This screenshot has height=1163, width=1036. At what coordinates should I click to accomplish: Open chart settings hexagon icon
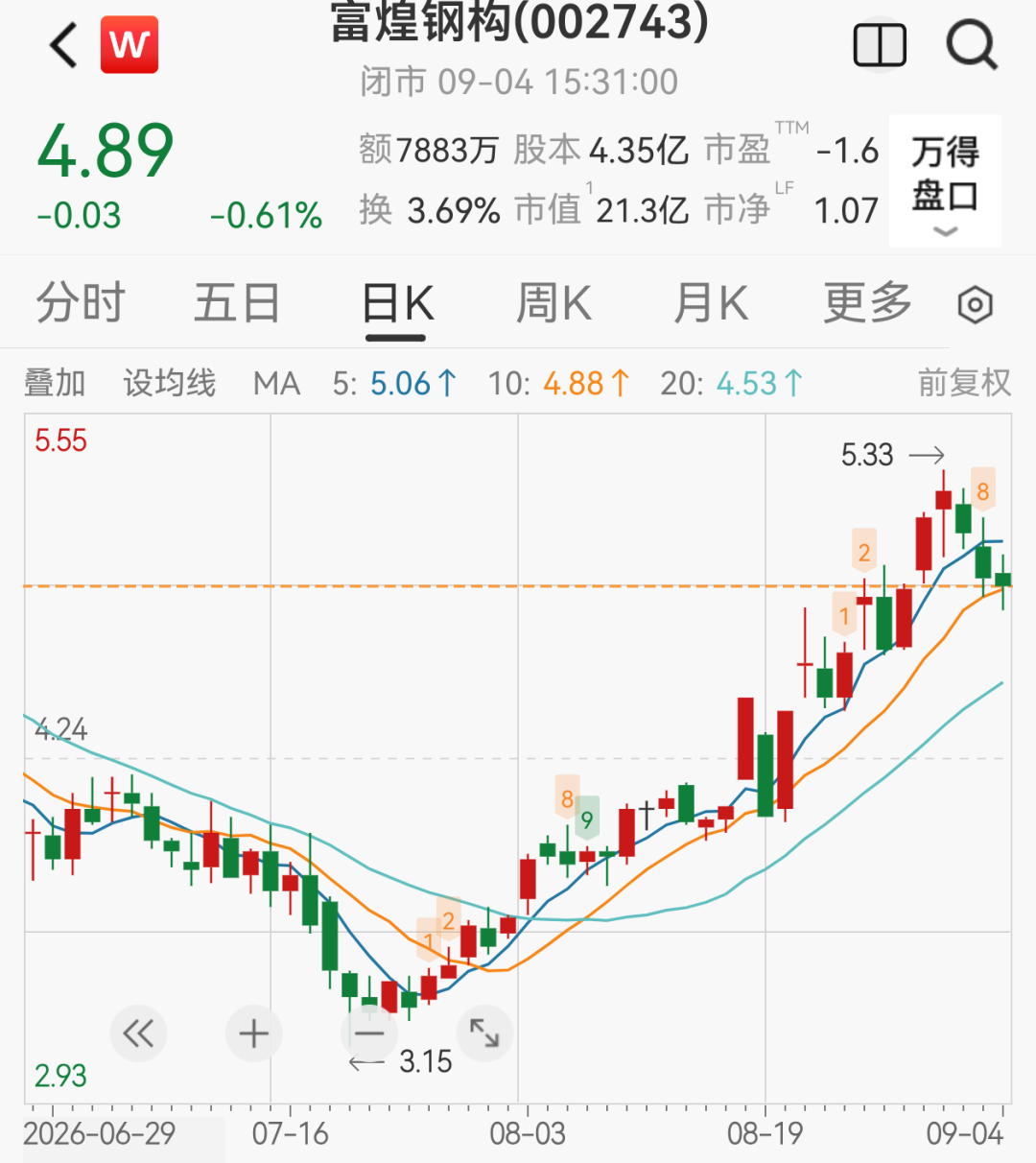(x=975, y=305)
